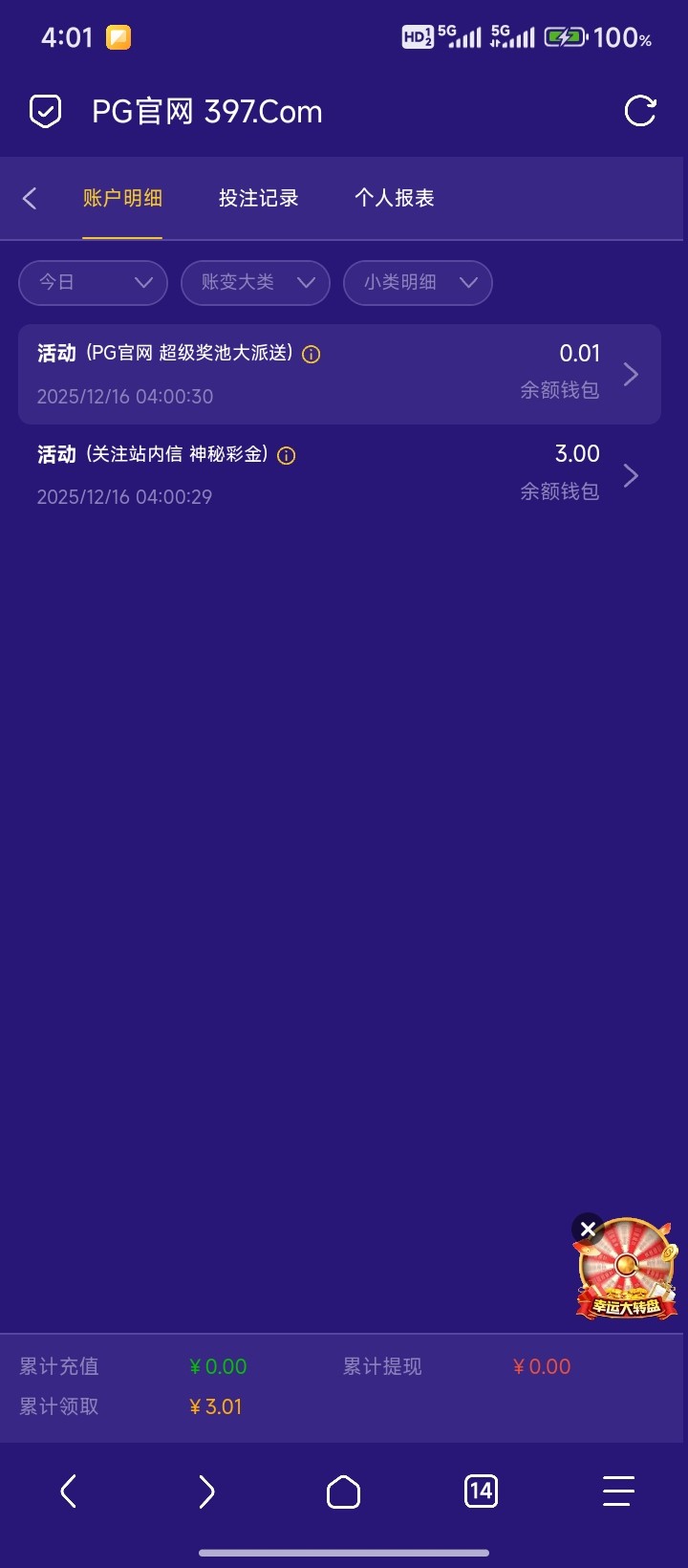Open the browser menu
The width and height of the screenshot is (688, 1568).
pos(618,1492)
